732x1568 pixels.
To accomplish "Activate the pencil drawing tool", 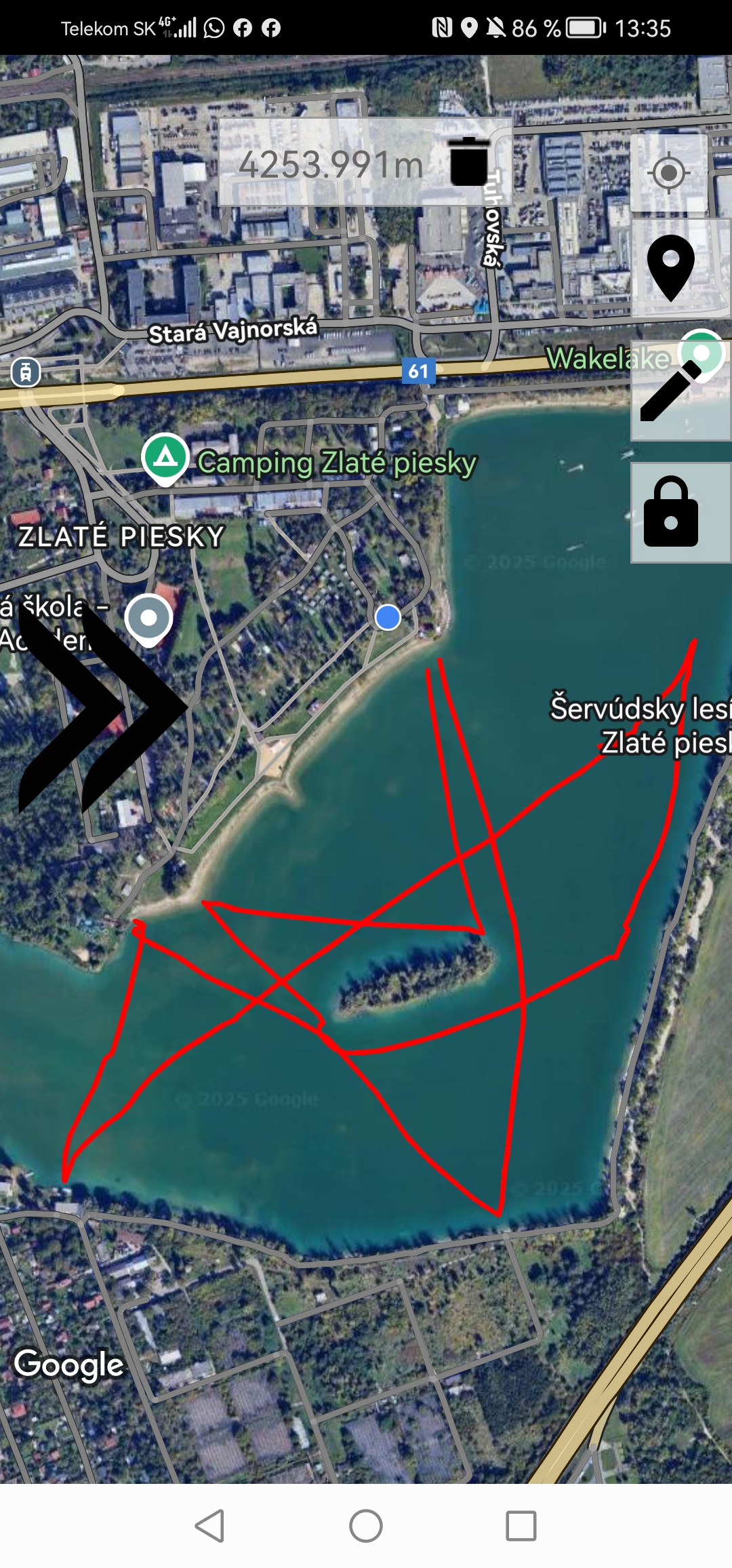I will coord(670,391).
